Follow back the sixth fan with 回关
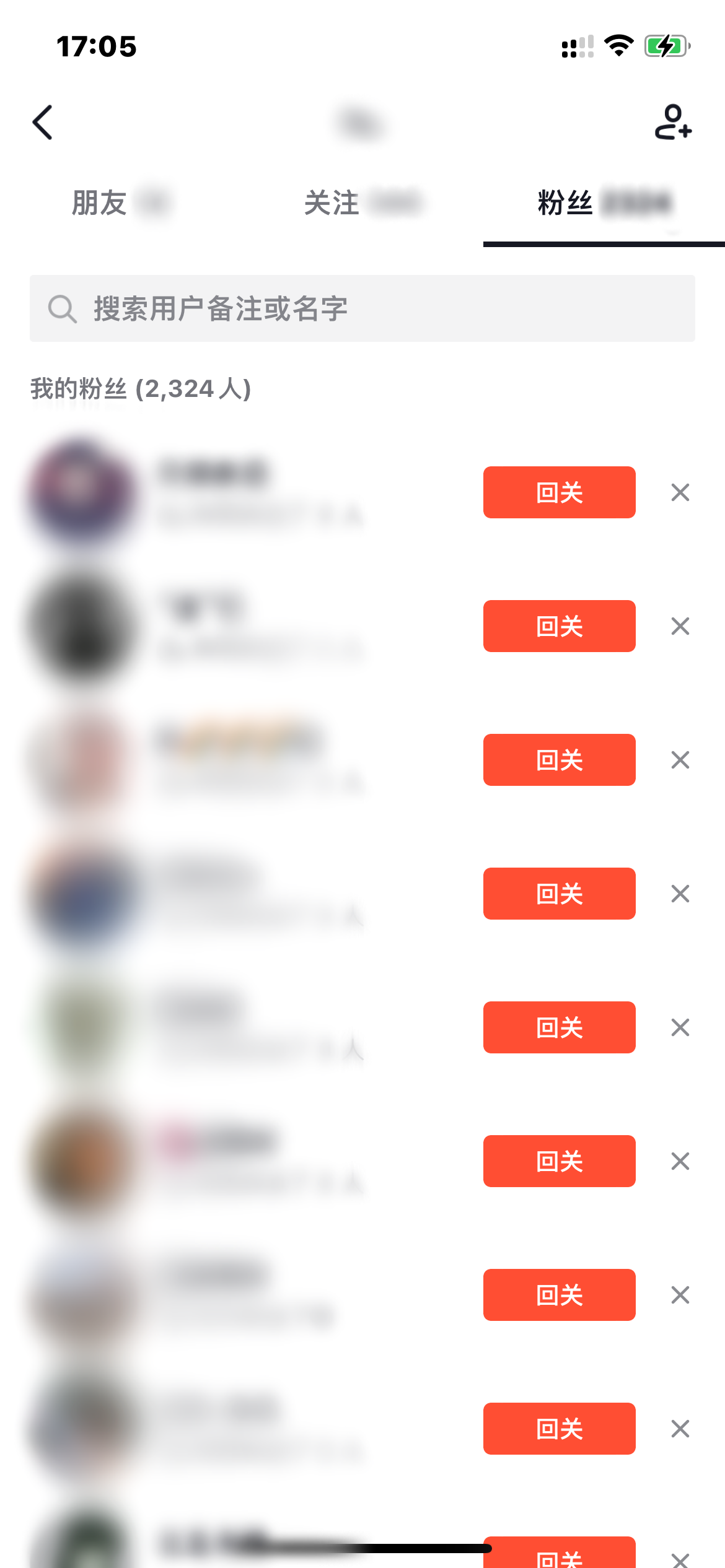The width and height of the screenshot is (725, 1568). click(x=559, y=1161)
